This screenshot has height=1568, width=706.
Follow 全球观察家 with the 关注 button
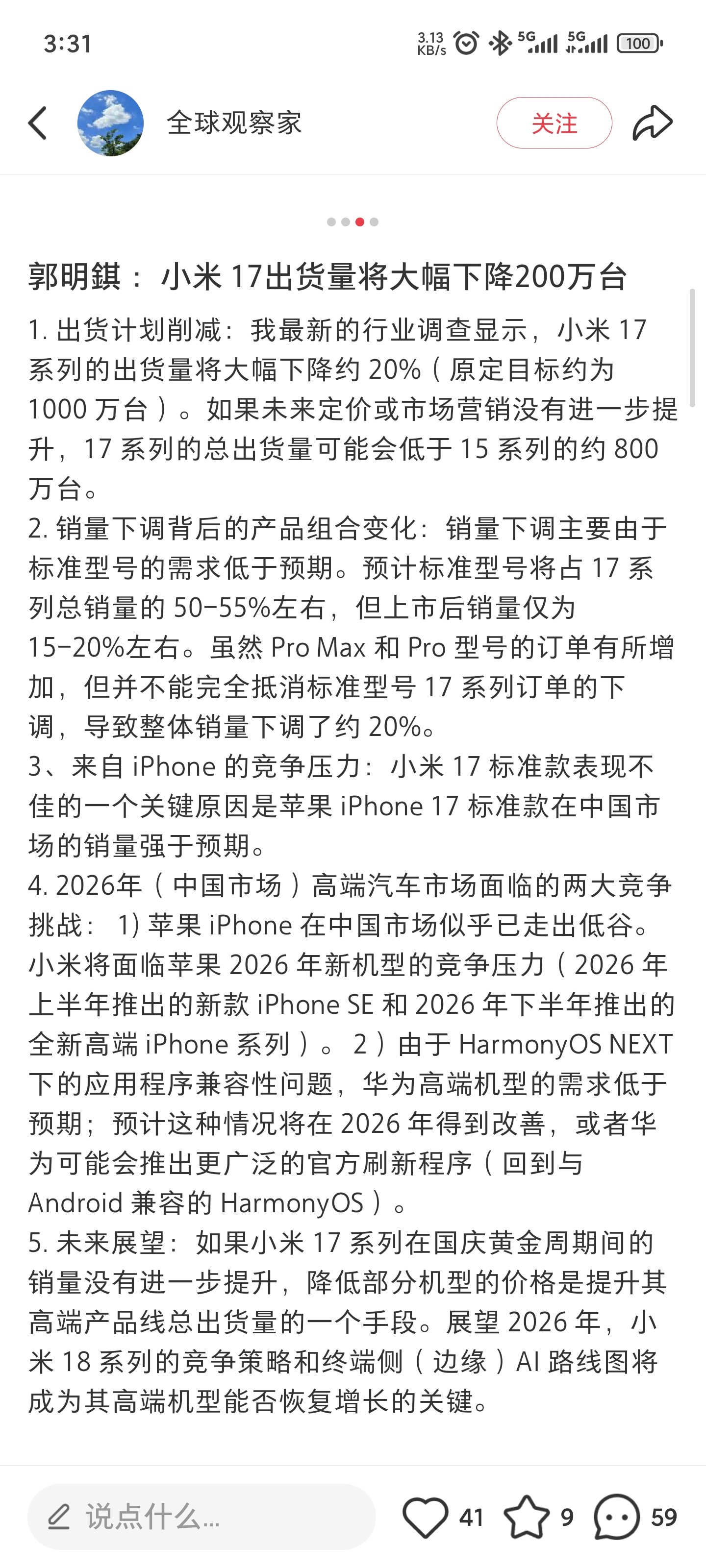pyautogui.click(x=554, y=123)
